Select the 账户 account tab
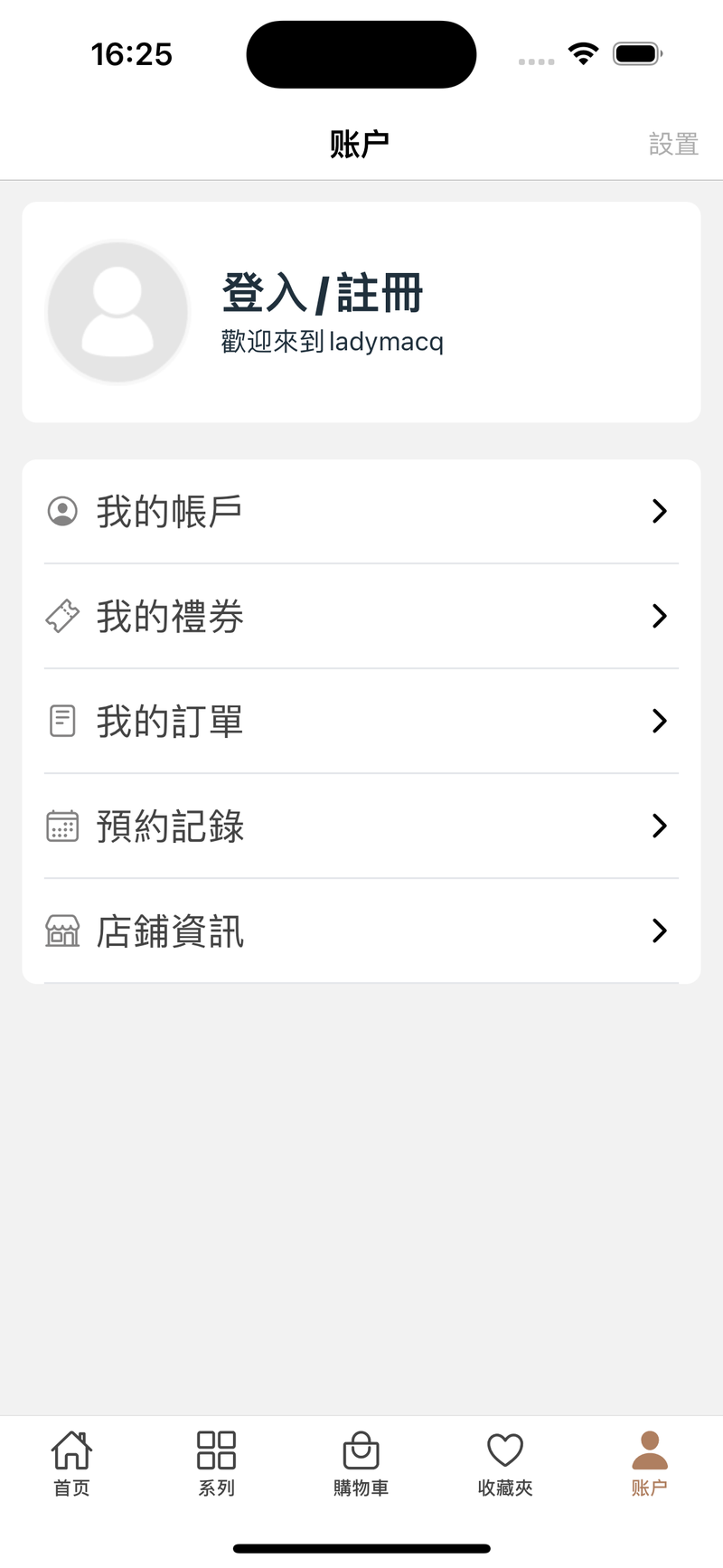Screen dimensions: 723x1568 coord(649,1463)
